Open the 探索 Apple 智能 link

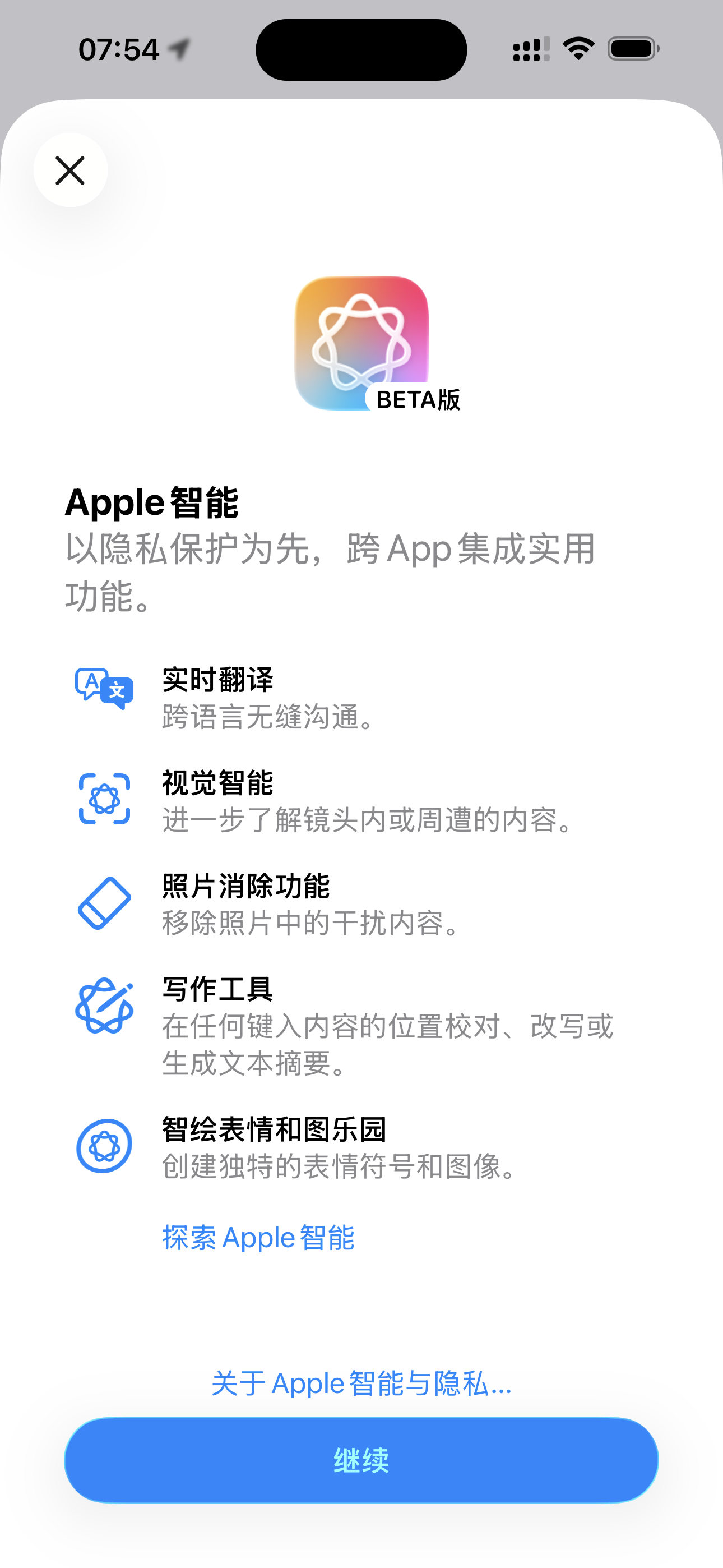258,1238
